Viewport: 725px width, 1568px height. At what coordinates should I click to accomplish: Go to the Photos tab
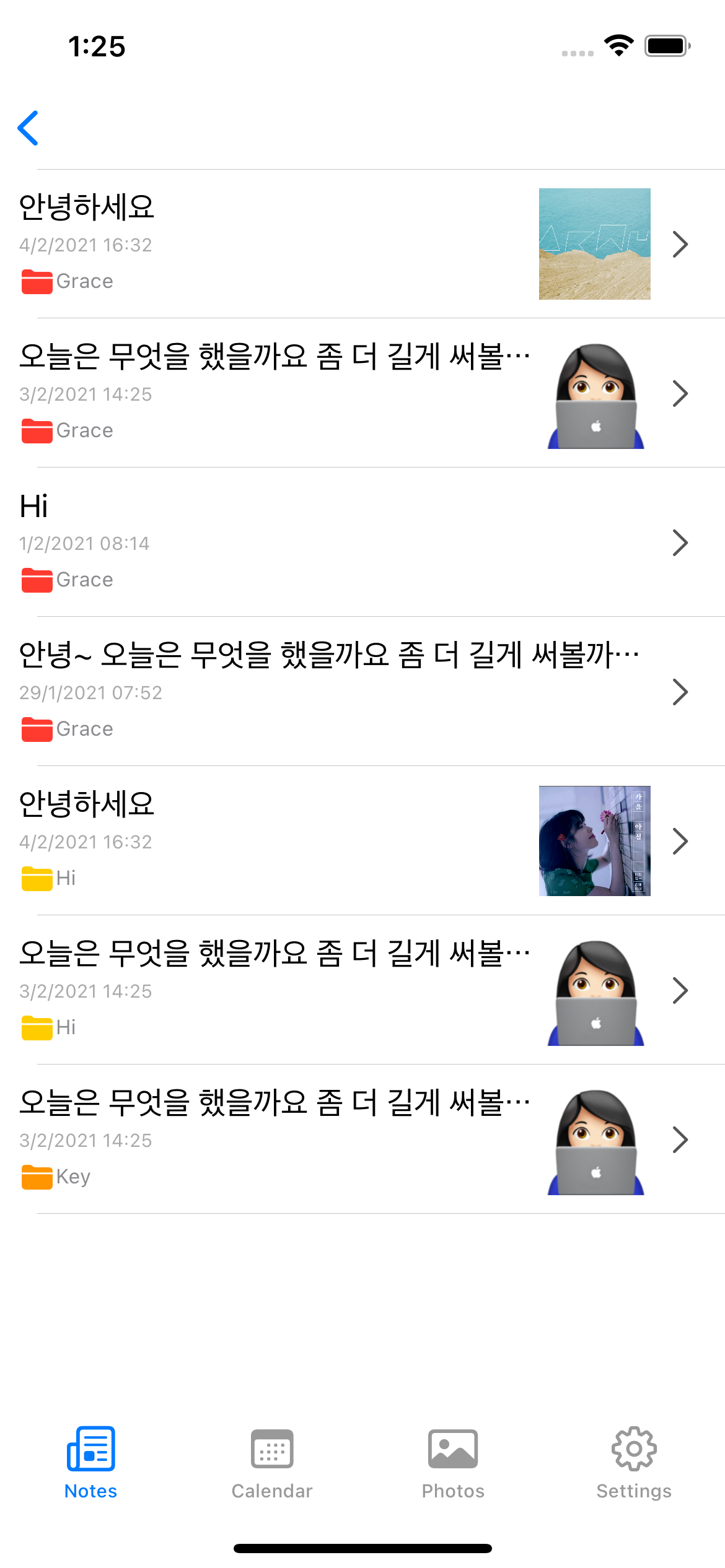[453, 1463]
